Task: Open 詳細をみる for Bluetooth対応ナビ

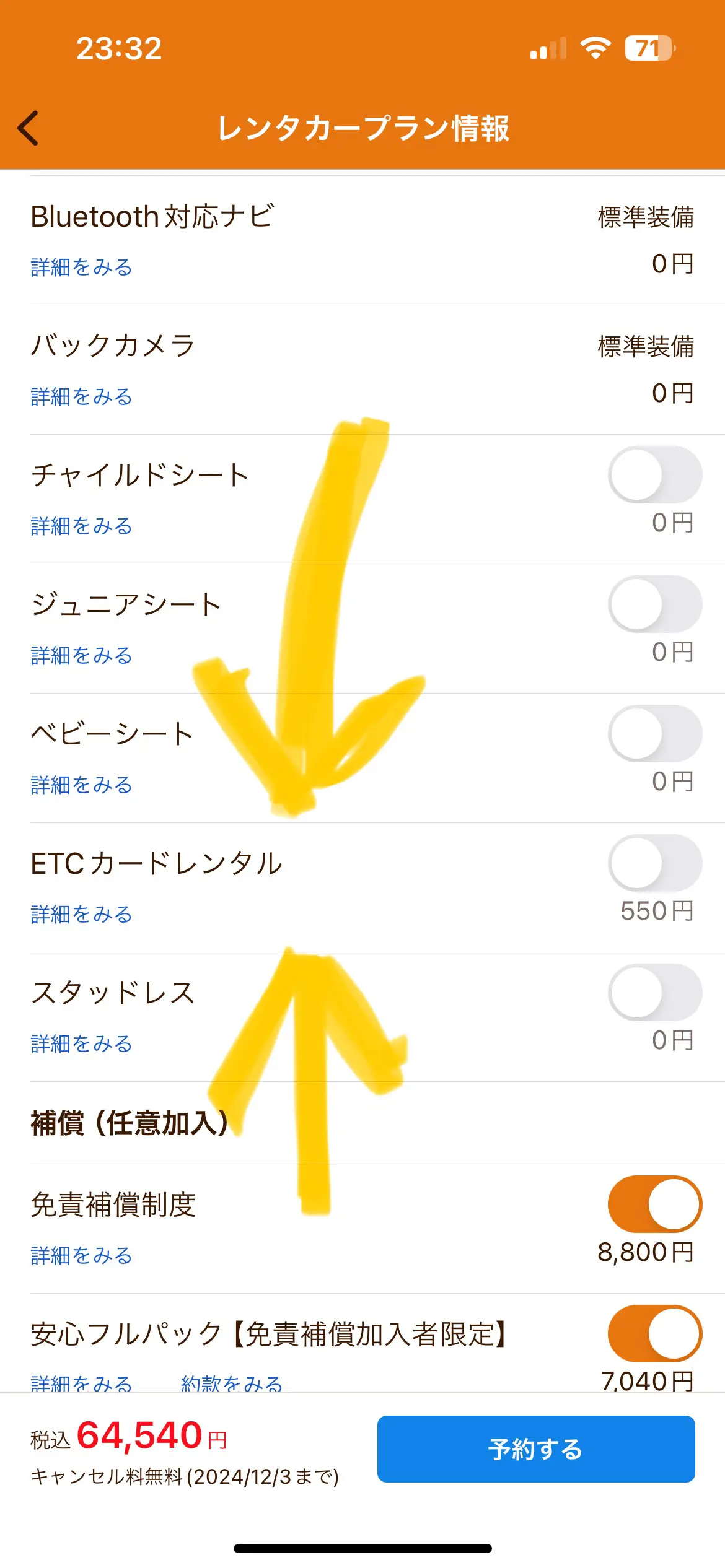Action: pyautogui.click(x=82, y=268)
